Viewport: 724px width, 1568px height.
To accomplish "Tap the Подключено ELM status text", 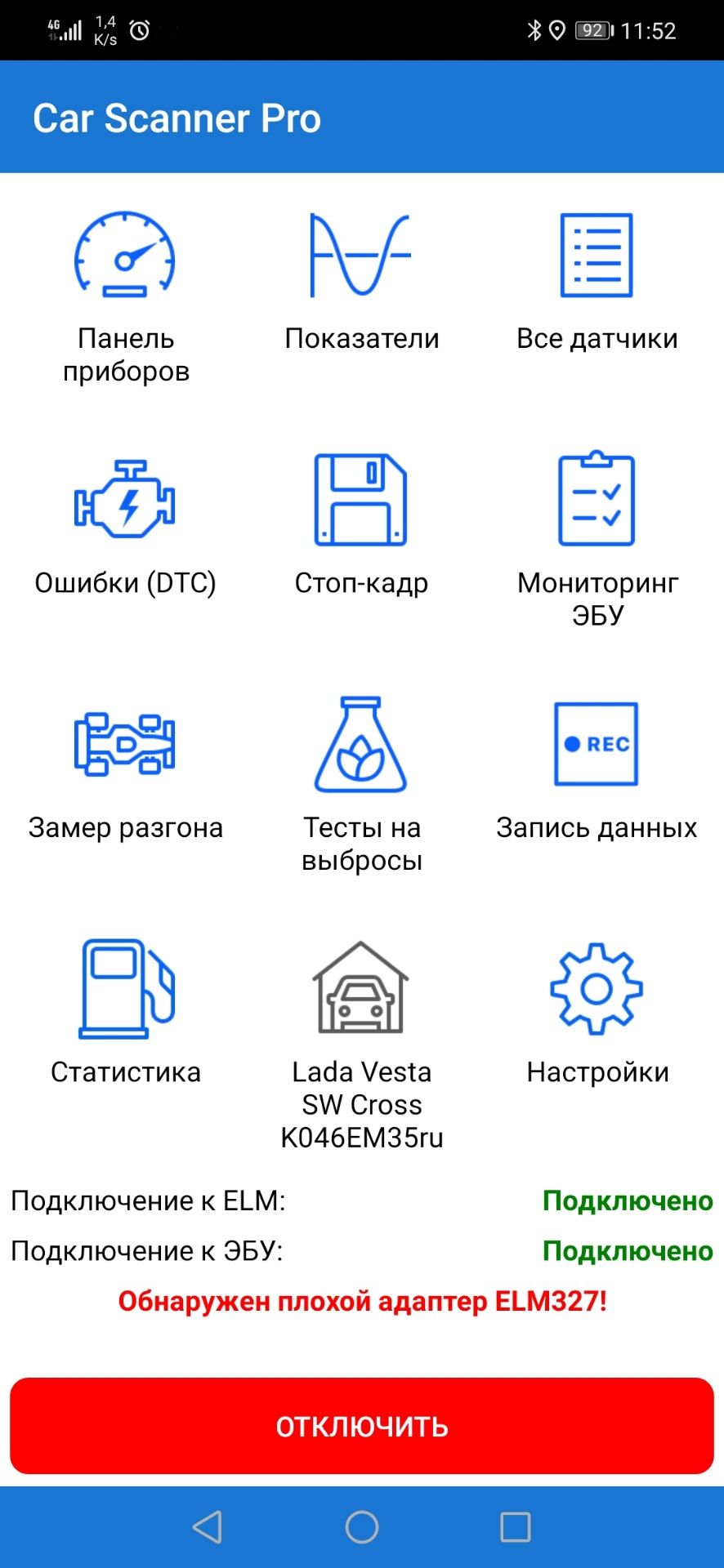I will (x=627, y=1200).
